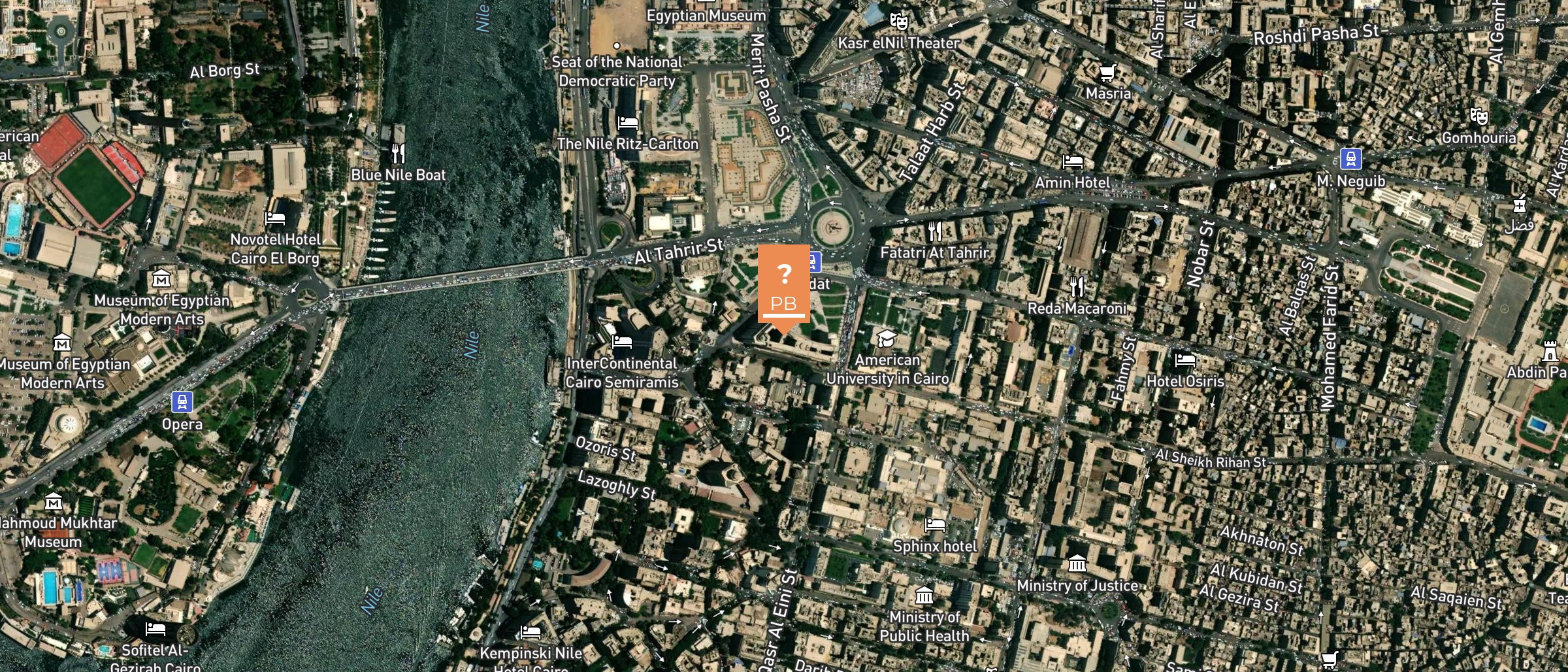Open the Opera metro station marker
The width and height of the screenshot is (1568, 672).
[x=182, y=402]
